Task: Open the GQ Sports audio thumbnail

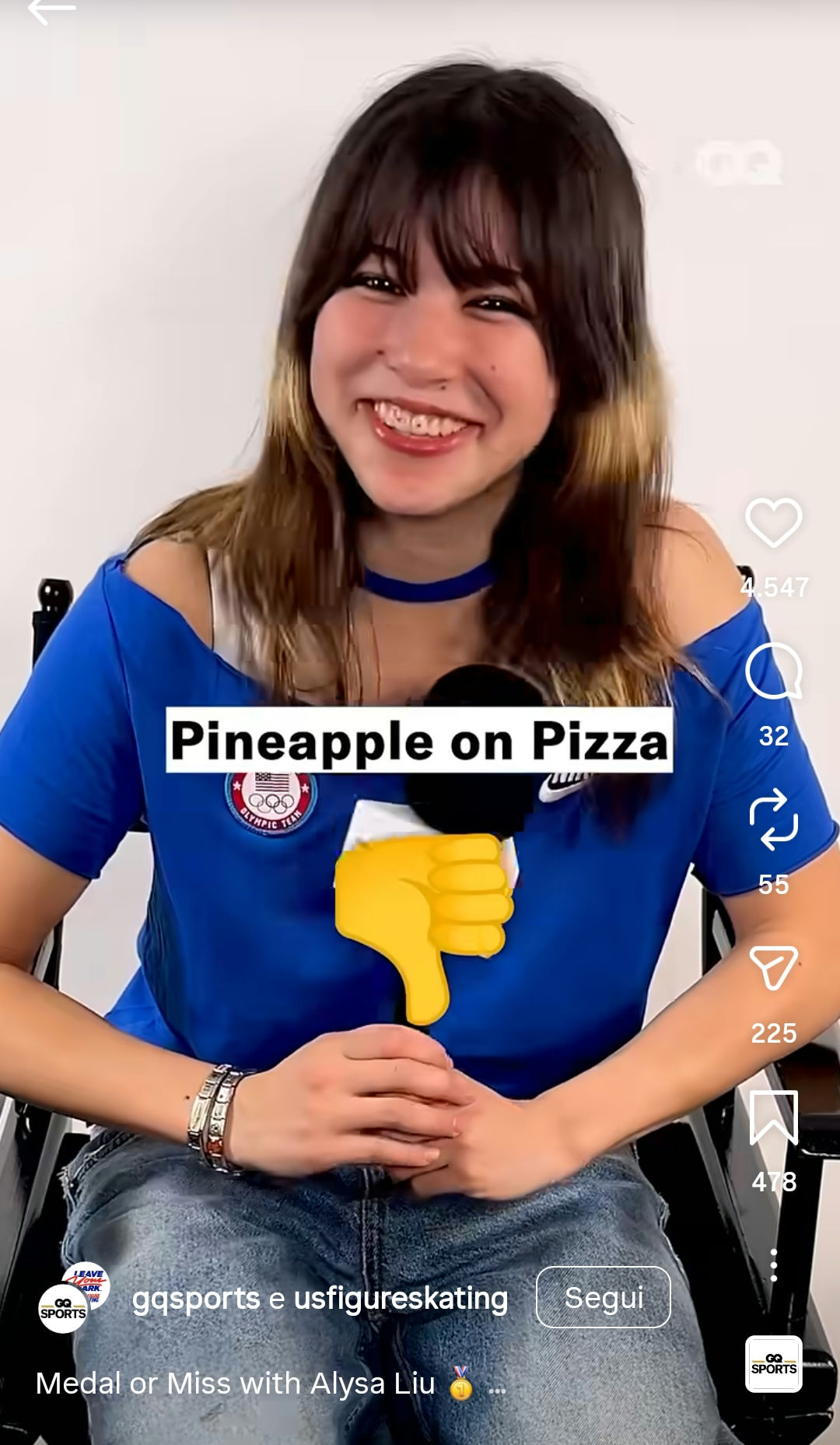Action: pos(773,1364)
